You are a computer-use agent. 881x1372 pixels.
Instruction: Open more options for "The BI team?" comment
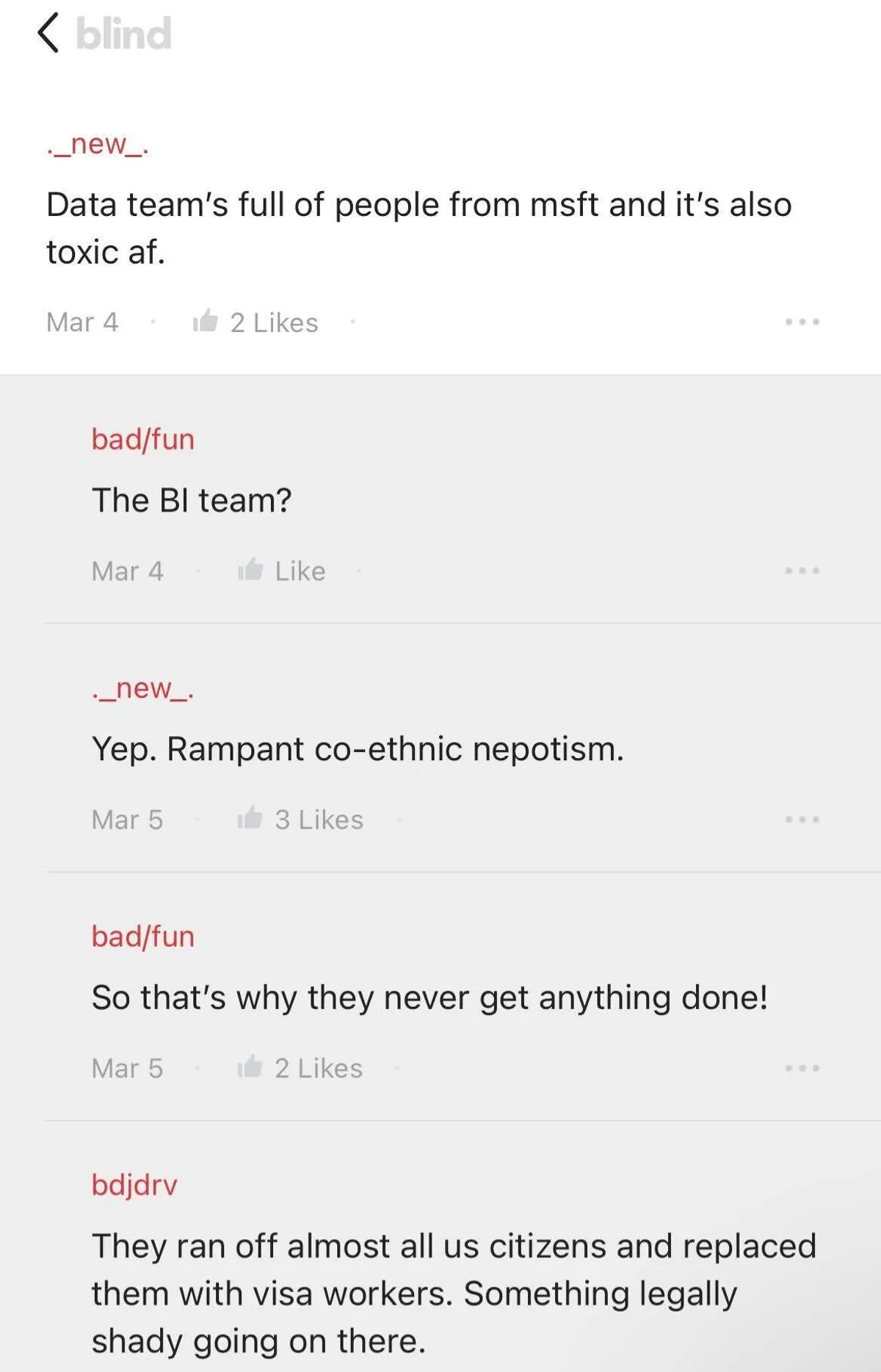point(802,571)
